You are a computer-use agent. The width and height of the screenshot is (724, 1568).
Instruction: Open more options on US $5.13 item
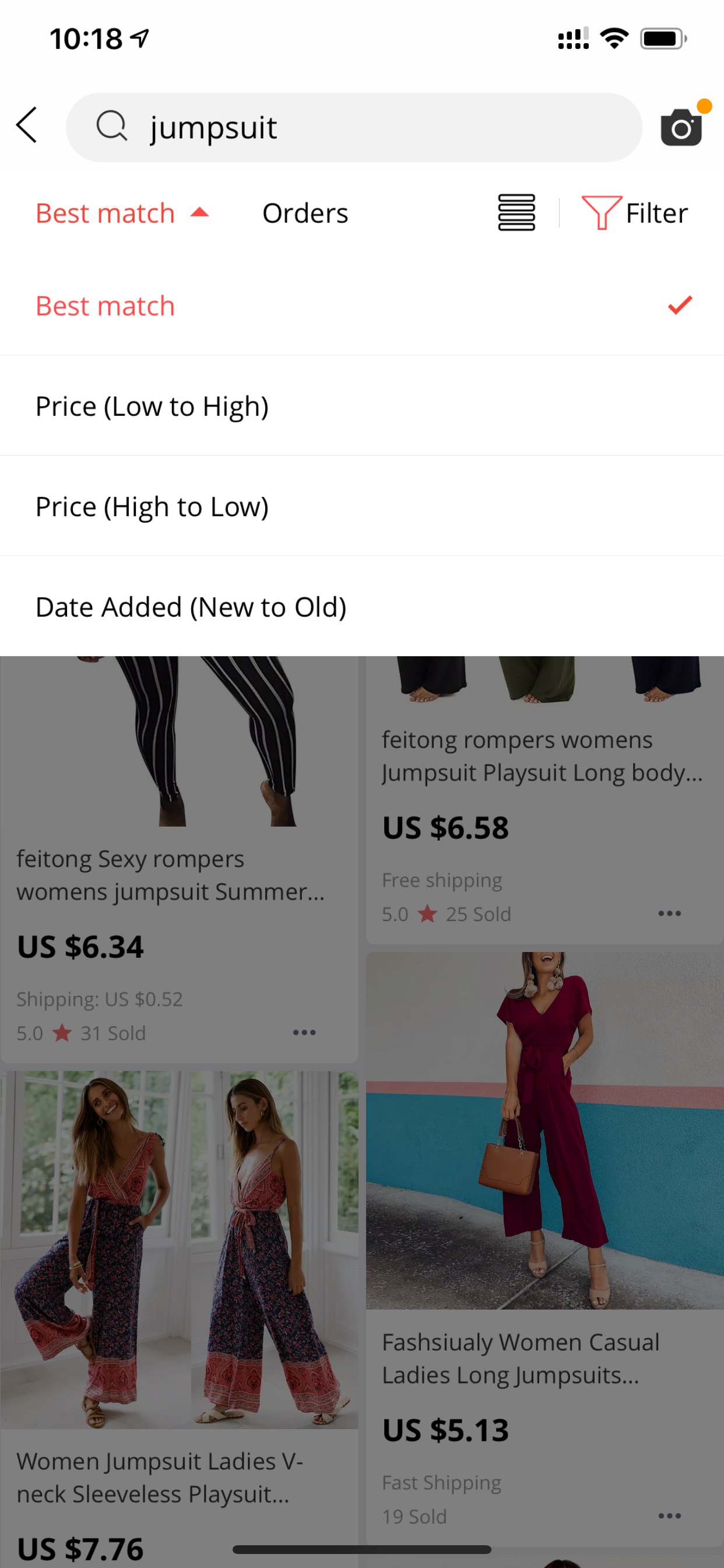(669, 1515)
